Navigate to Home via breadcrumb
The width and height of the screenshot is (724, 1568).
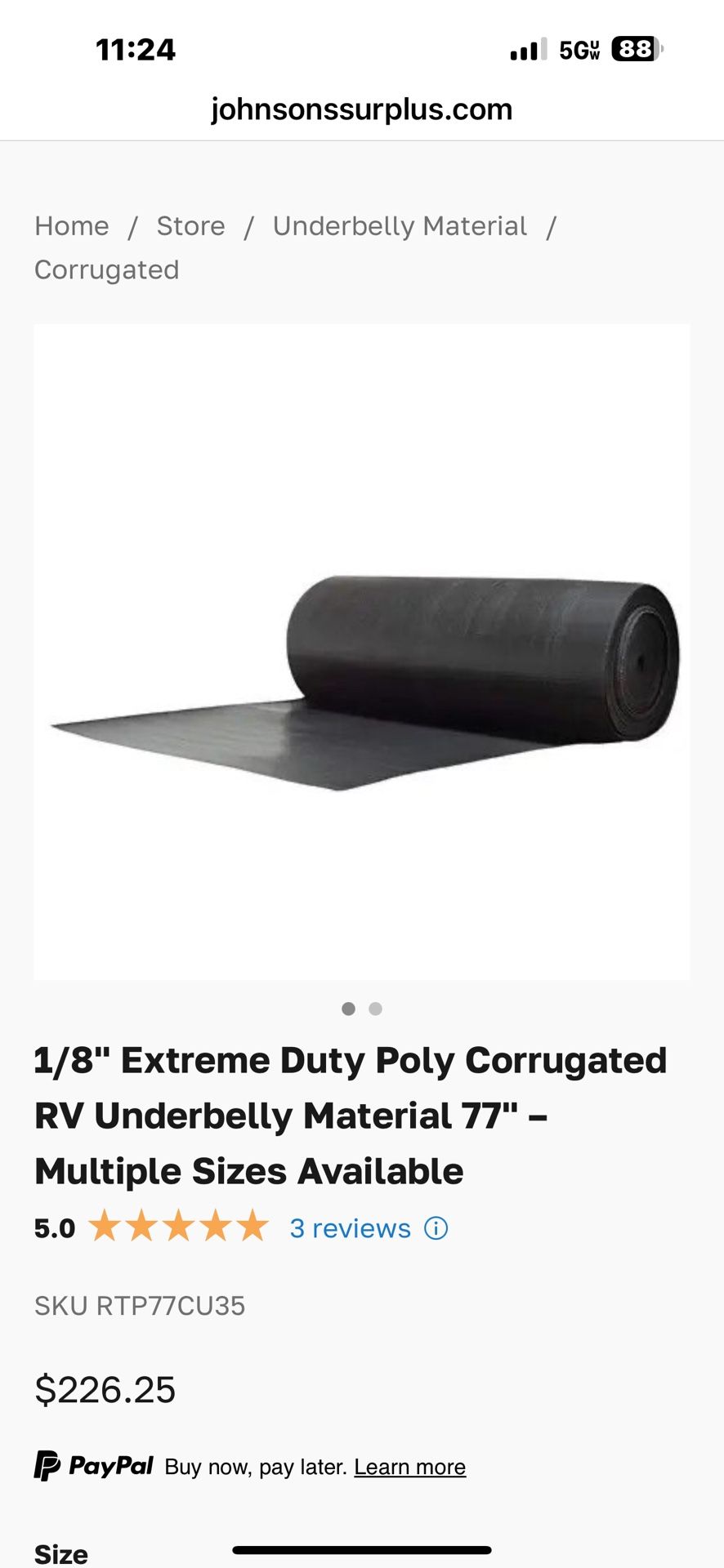pos(72,226)
